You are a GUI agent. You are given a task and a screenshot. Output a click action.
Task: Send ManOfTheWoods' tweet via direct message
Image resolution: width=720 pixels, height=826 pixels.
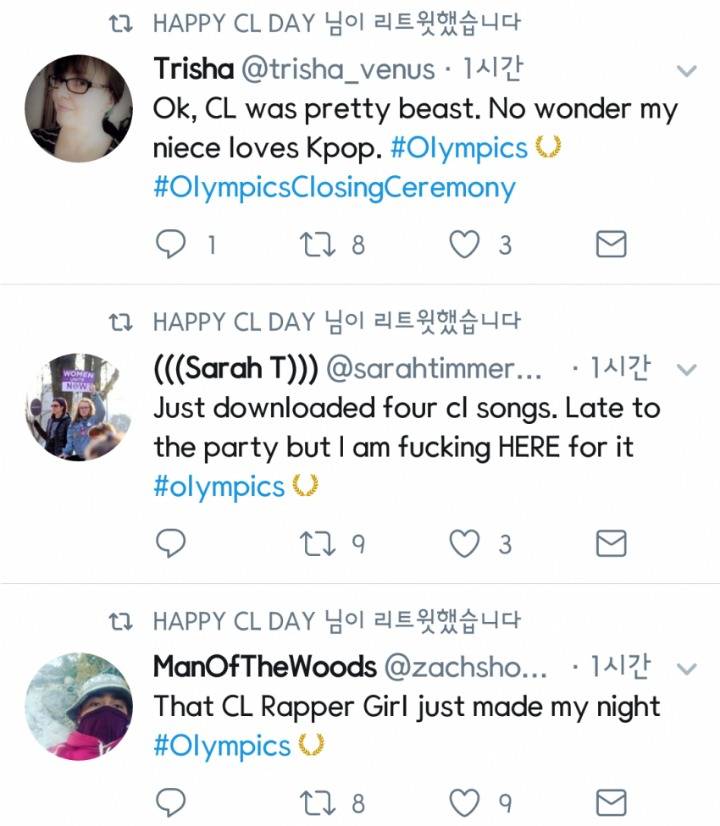click(x=611, y=802)
